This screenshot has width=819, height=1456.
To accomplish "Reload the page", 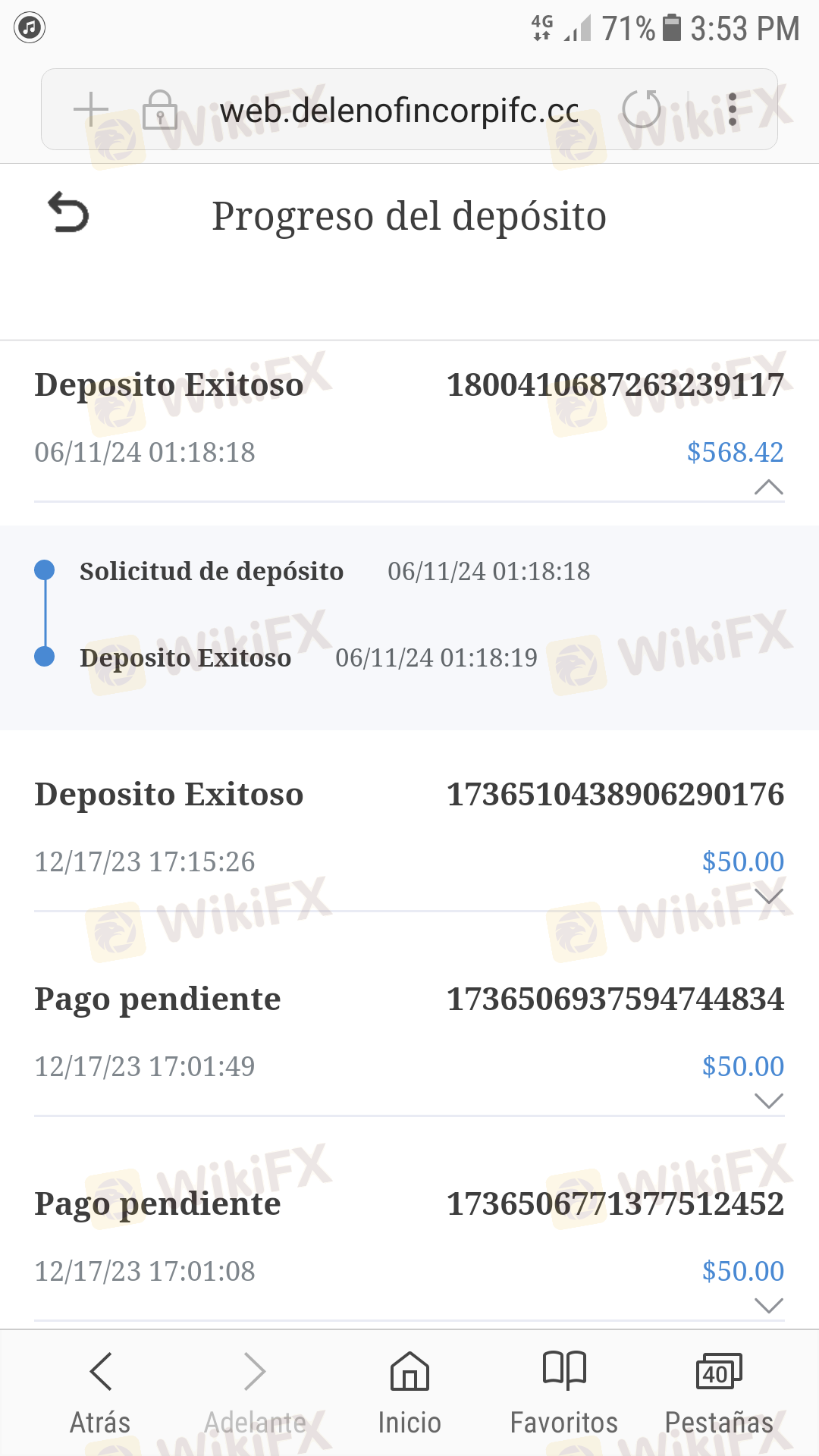I will [x=642, y=109].
